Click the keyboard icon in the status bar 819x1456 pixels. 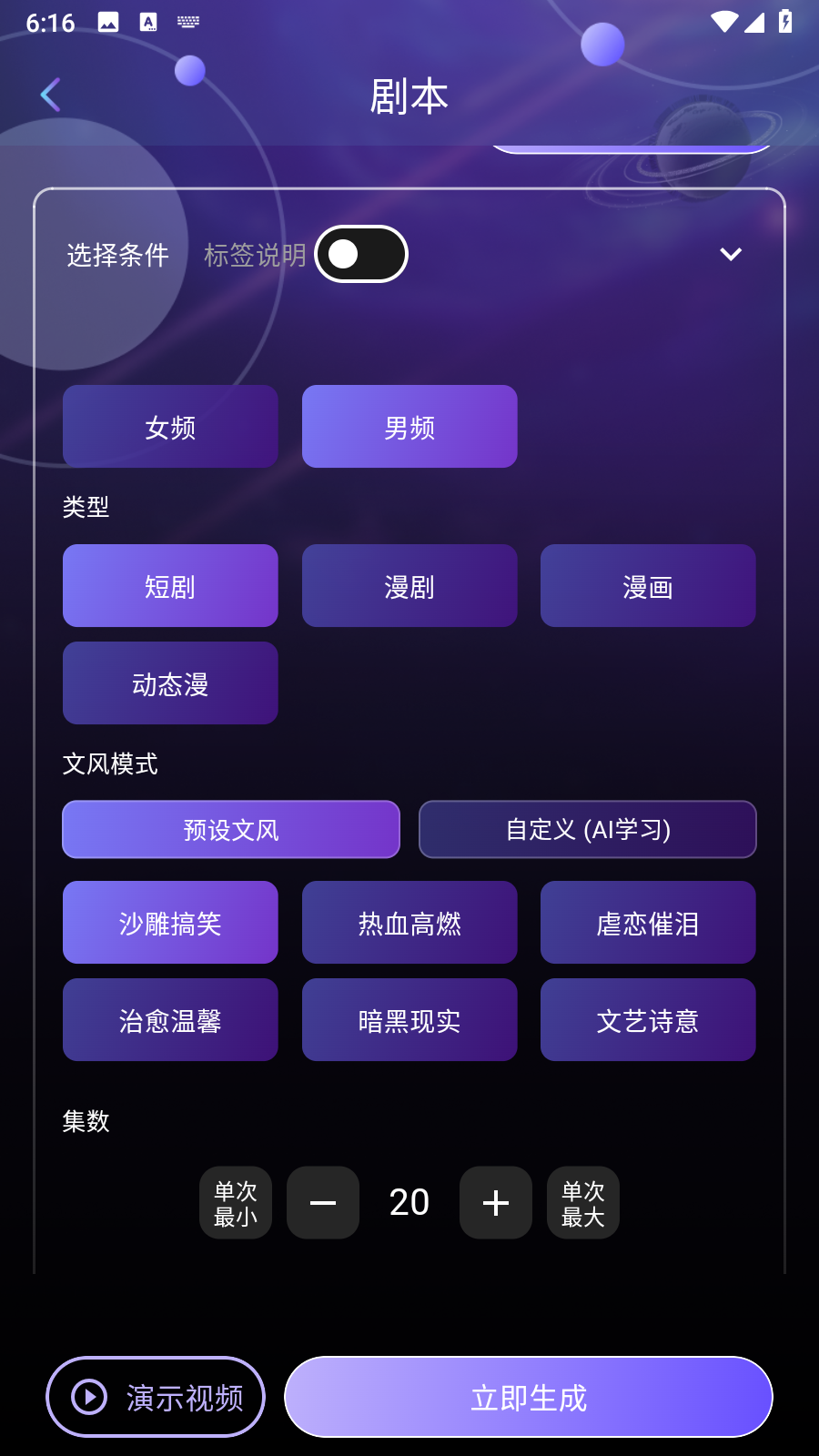coord(189,23)
